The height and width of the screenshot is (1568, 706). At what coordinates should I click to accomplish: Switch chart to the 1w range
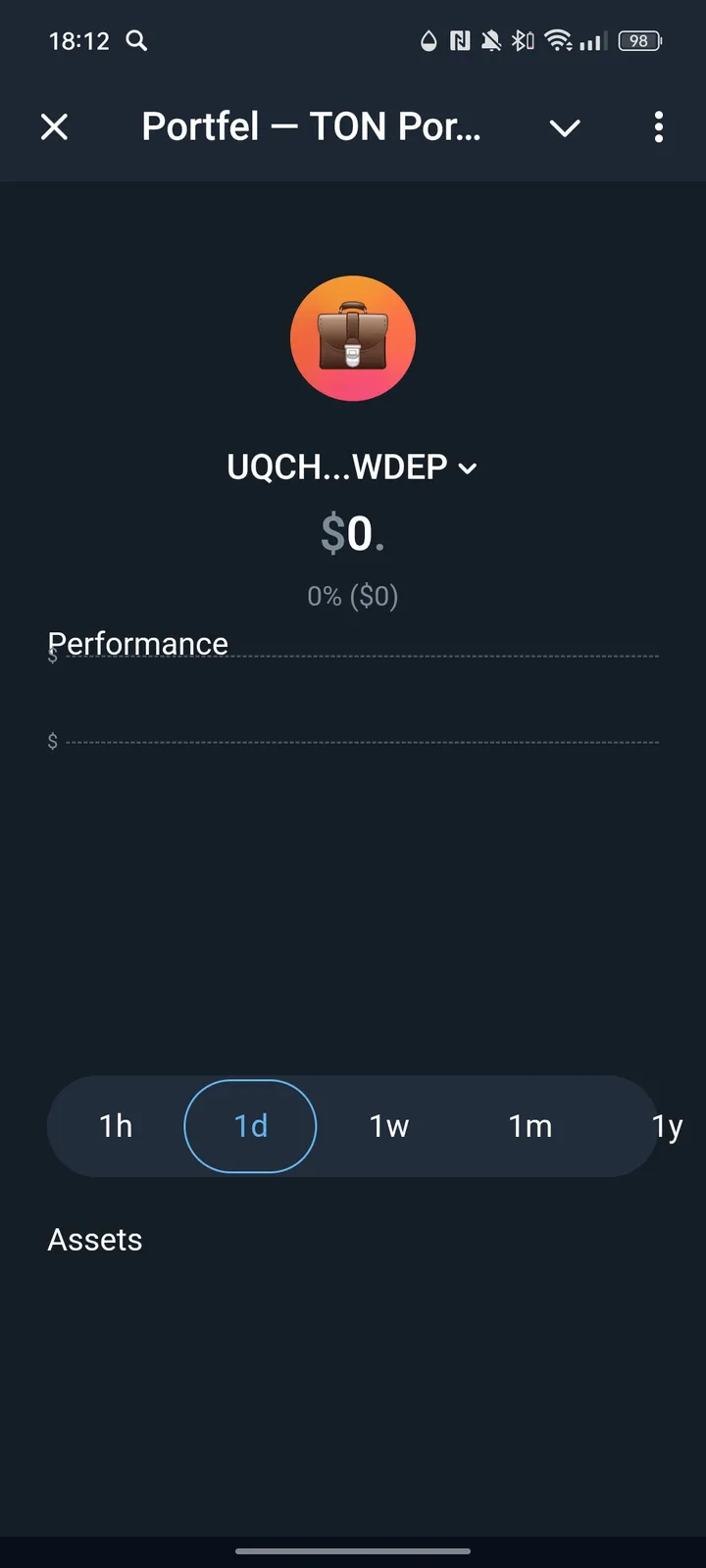click(x=389, y=1126)
